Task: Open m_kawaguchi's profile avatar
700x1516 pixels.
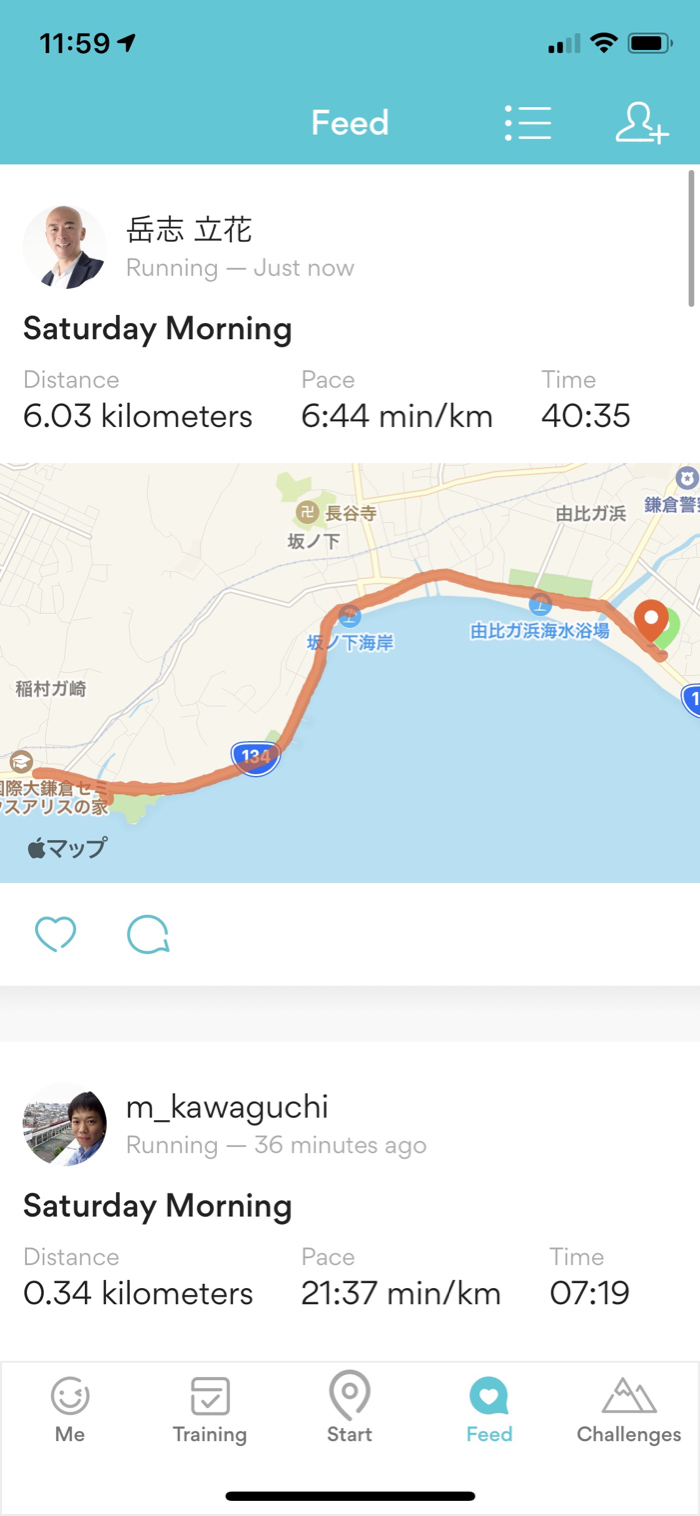Action: tap(64, 1124)
